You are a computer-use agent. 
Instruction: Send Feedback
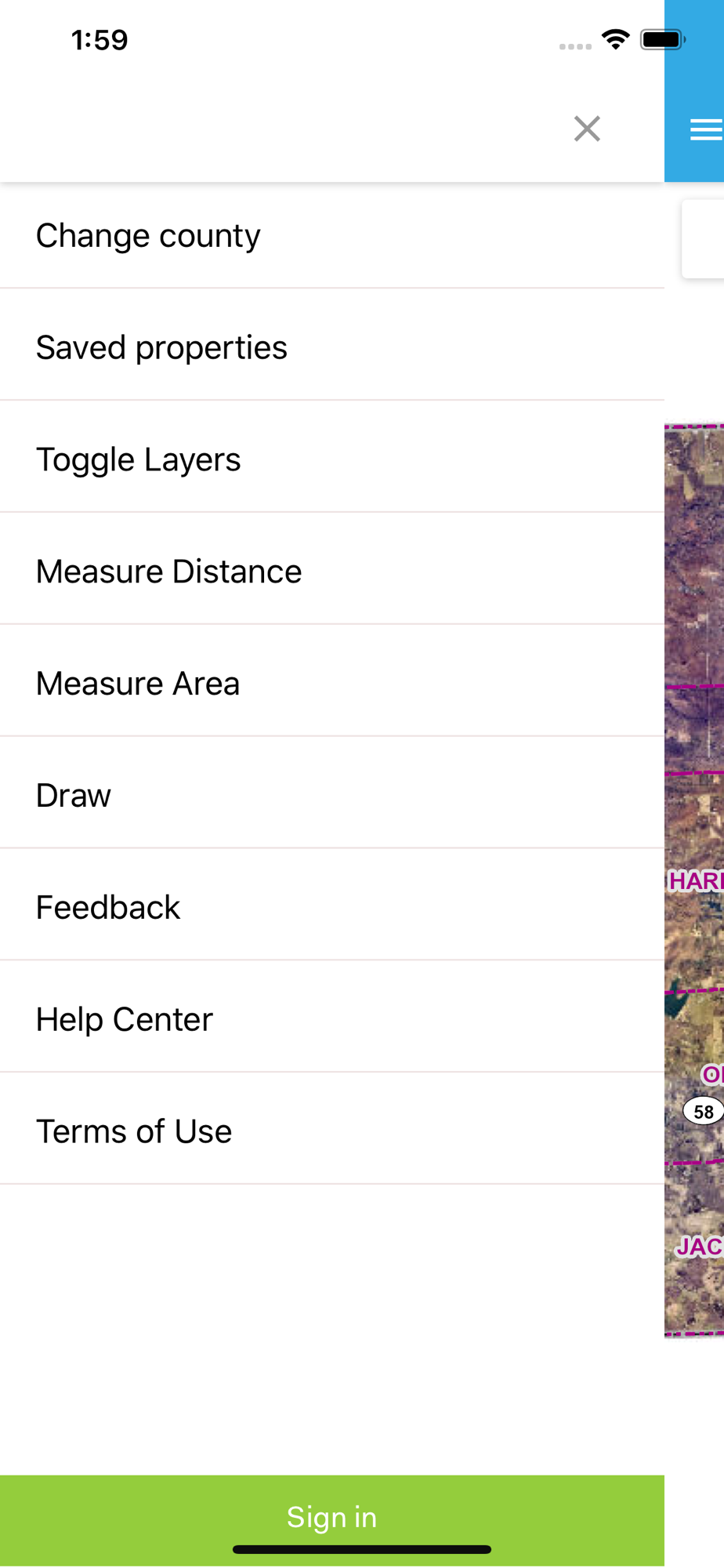[x=332, y=909]
